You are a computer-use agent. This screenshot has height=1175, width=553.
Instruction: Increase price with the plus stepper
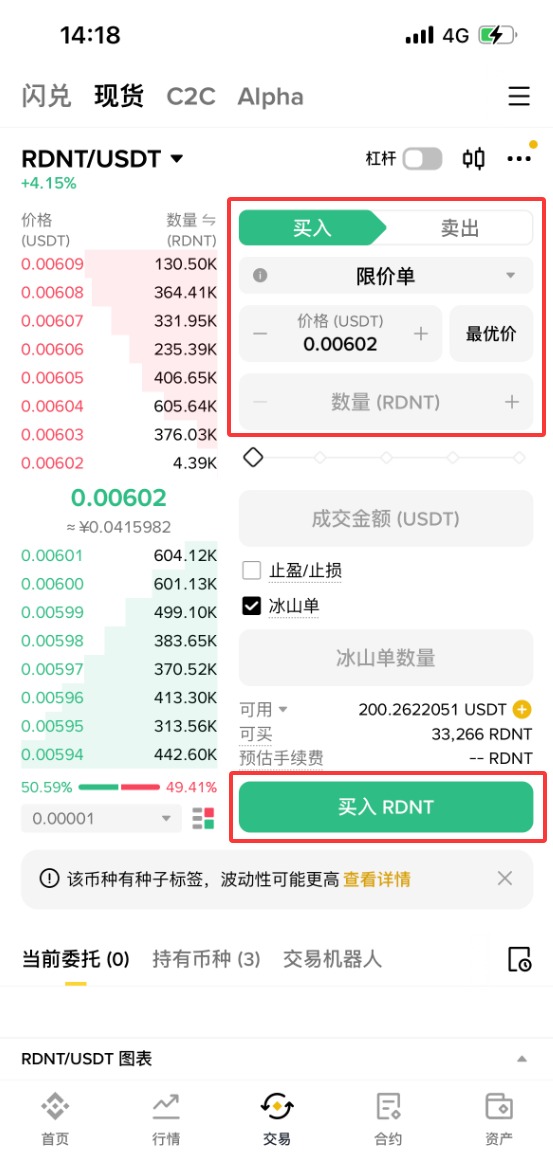[x=421, y=334]
